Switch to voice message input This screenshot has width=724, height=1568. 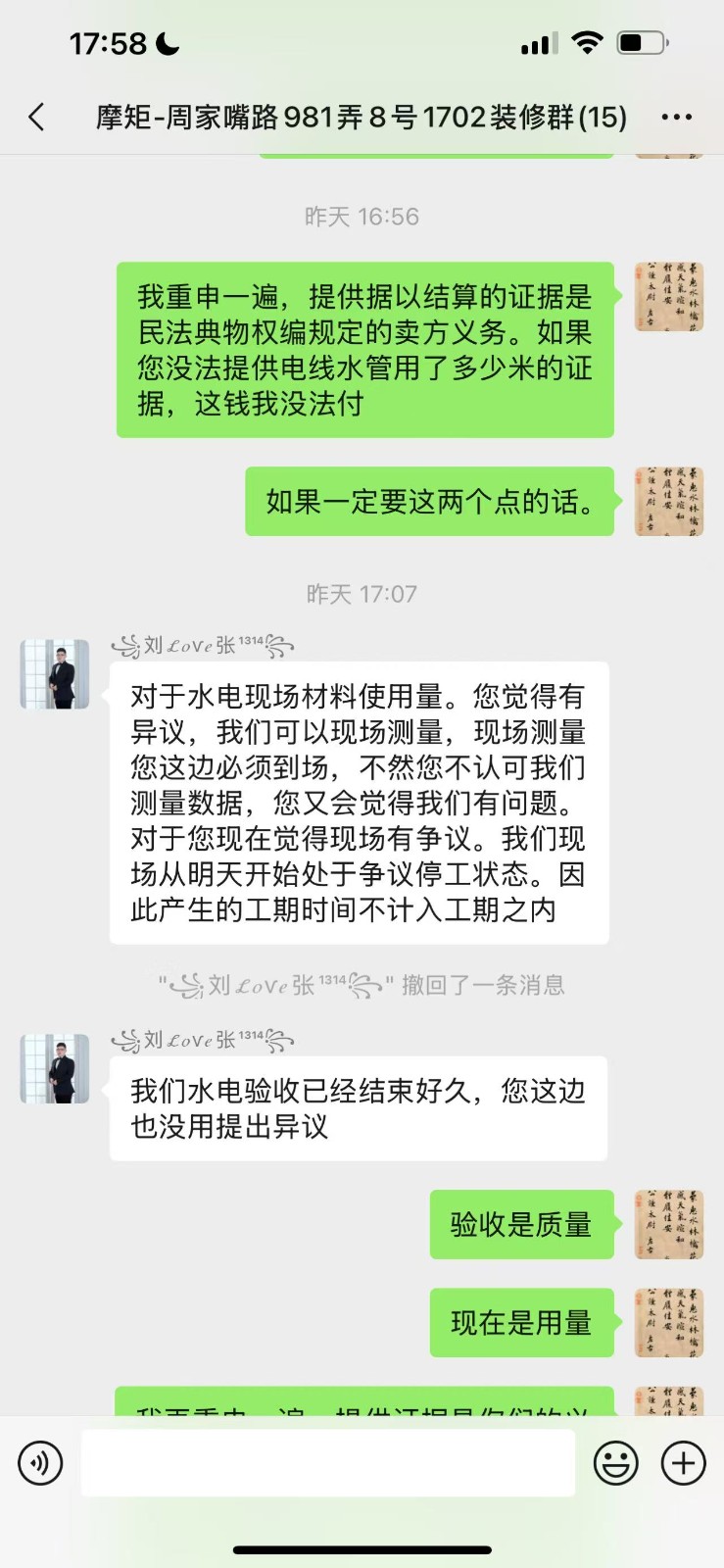pyautogui.click(x=40, y=1463)
